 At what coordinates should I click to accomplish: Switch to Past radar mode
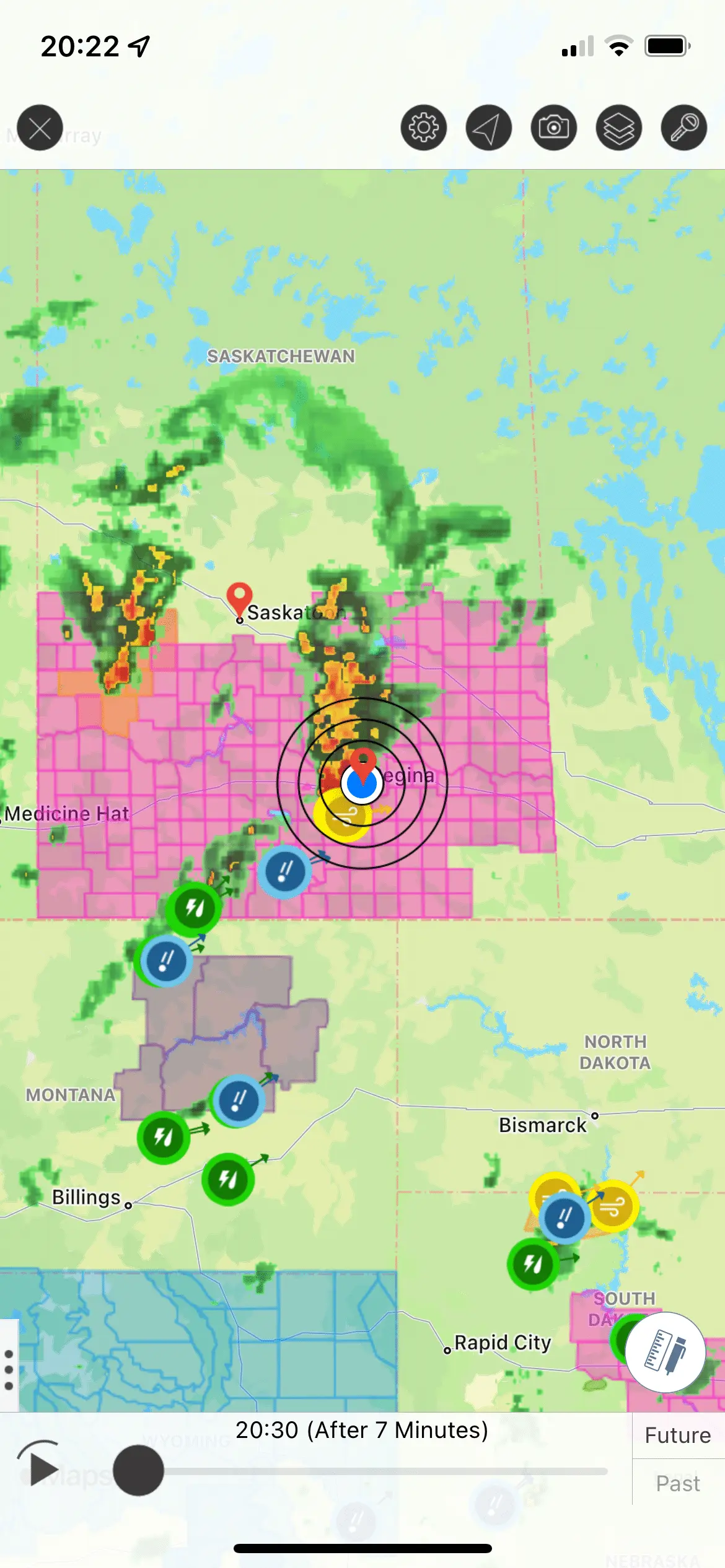click(678, 1484)
